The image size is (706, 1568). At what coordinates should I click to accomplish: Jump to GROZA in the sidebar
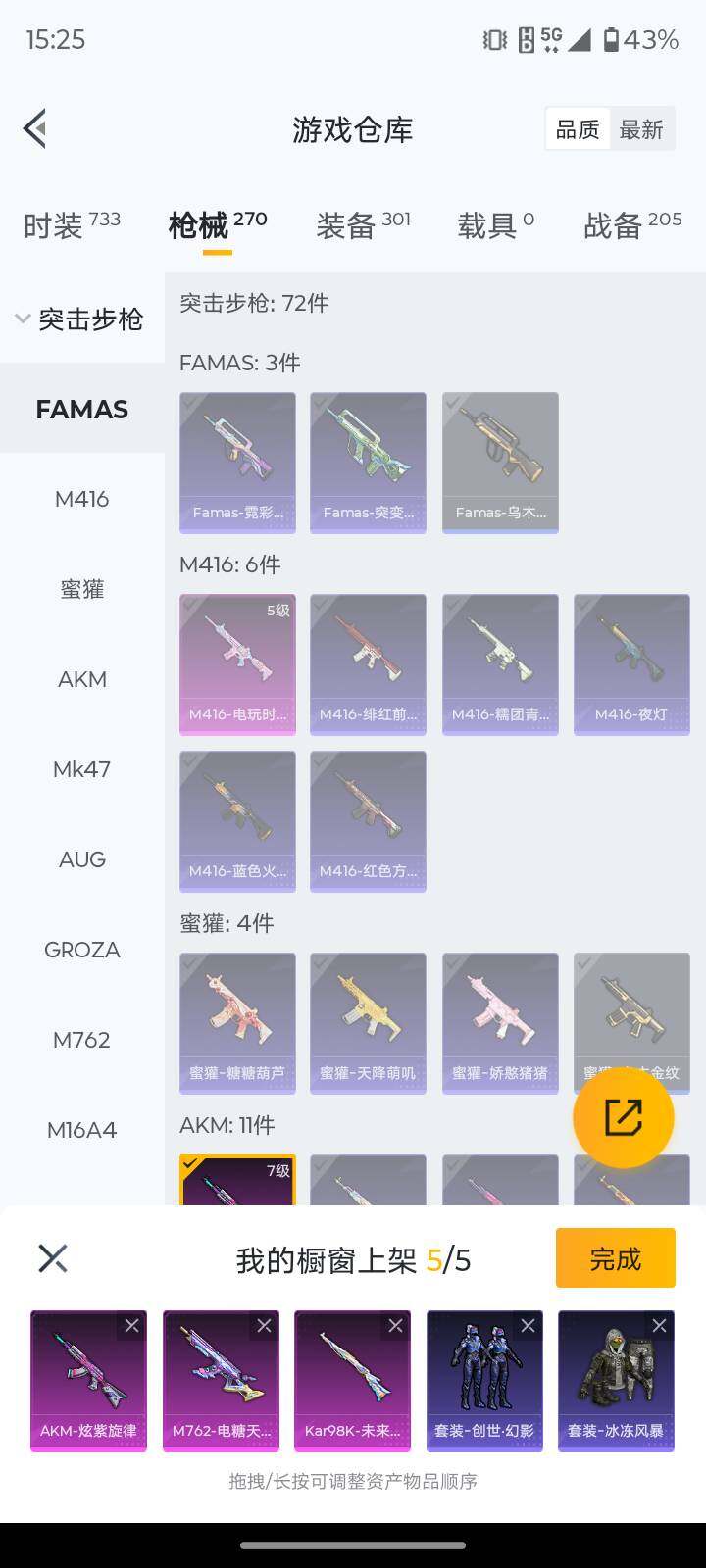pyautogui.click(x=82, y=950)
